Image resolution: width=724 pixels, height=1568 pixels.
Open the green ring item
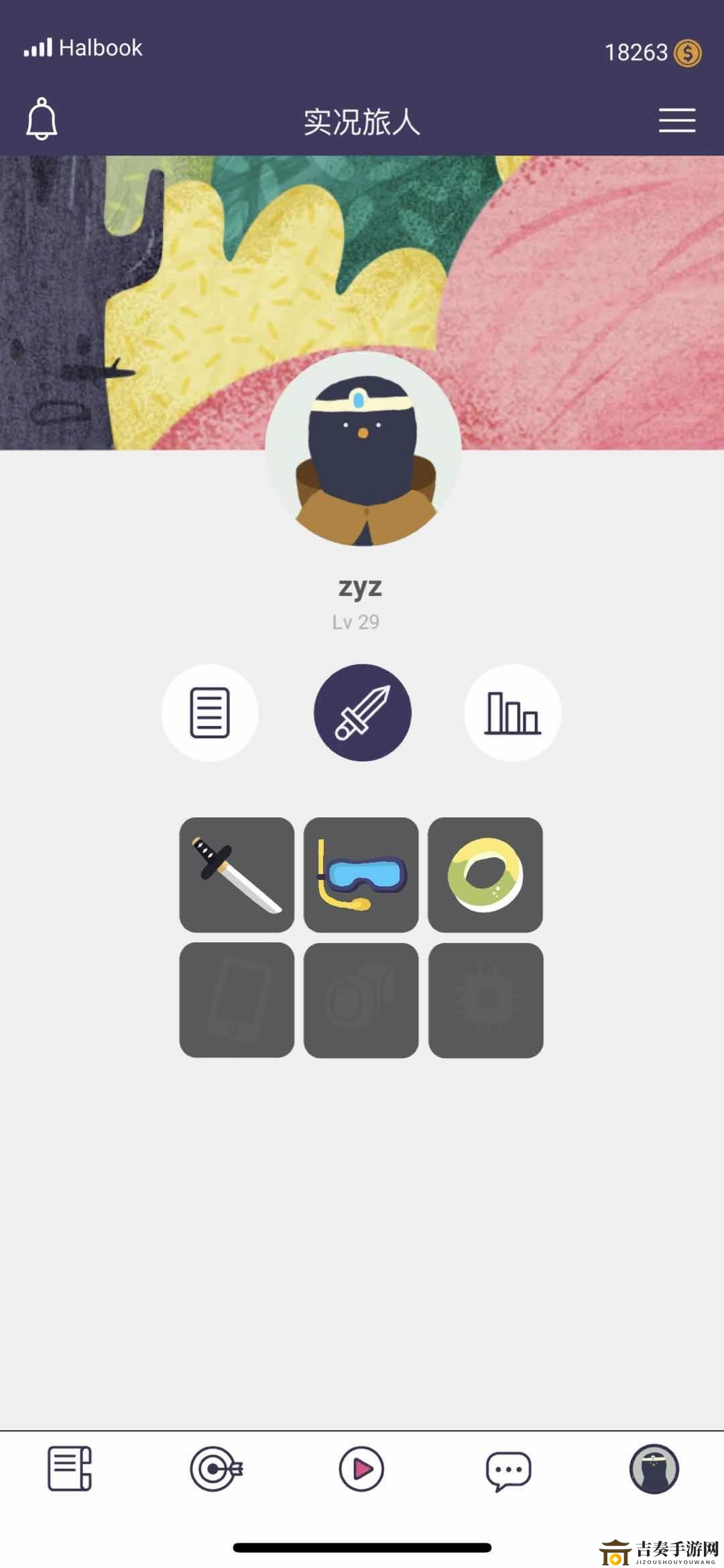(485, 874)
